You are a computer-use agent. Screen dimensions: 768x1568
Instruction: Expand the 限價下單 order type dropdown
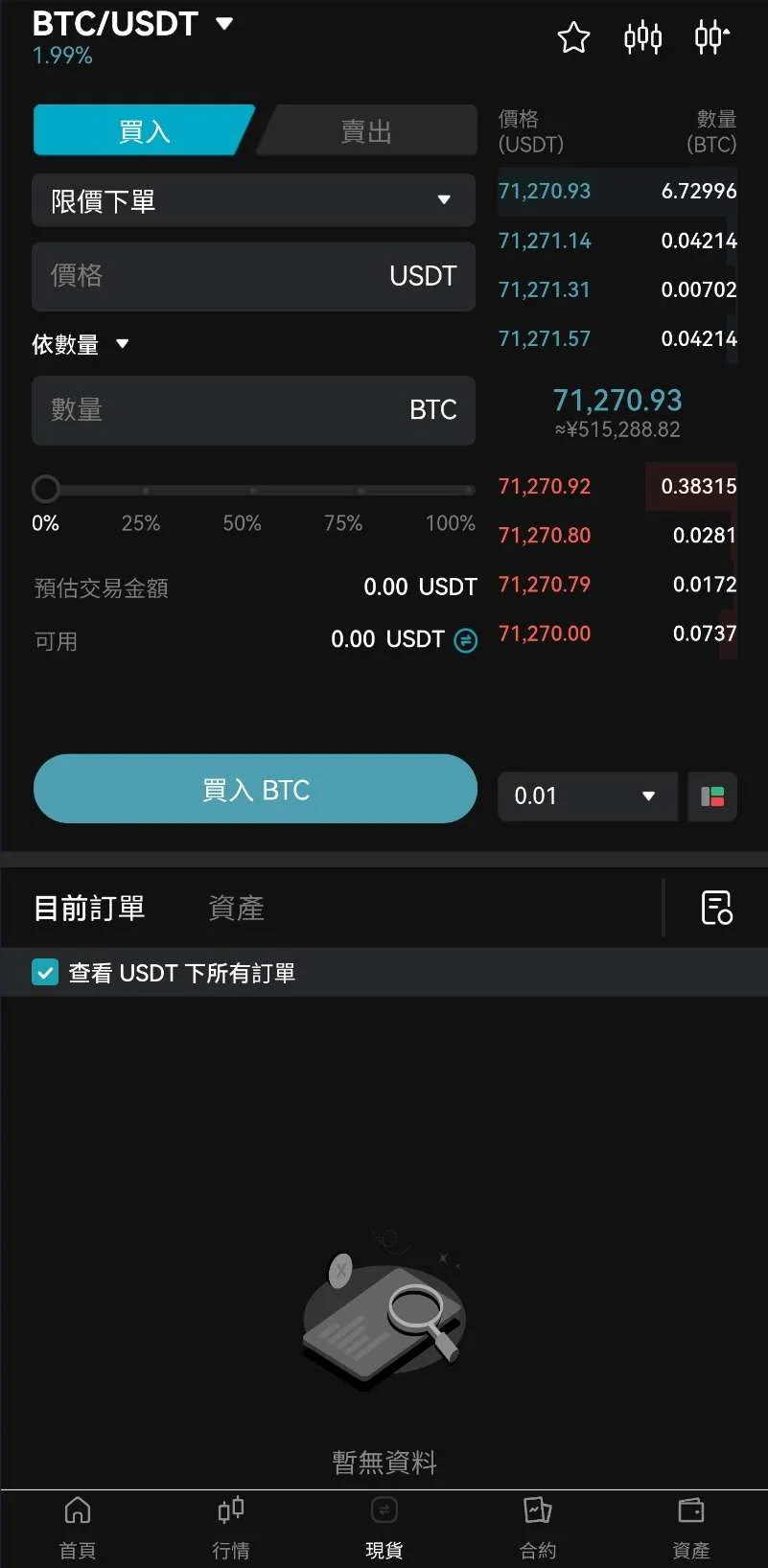(x=253, y=200)
